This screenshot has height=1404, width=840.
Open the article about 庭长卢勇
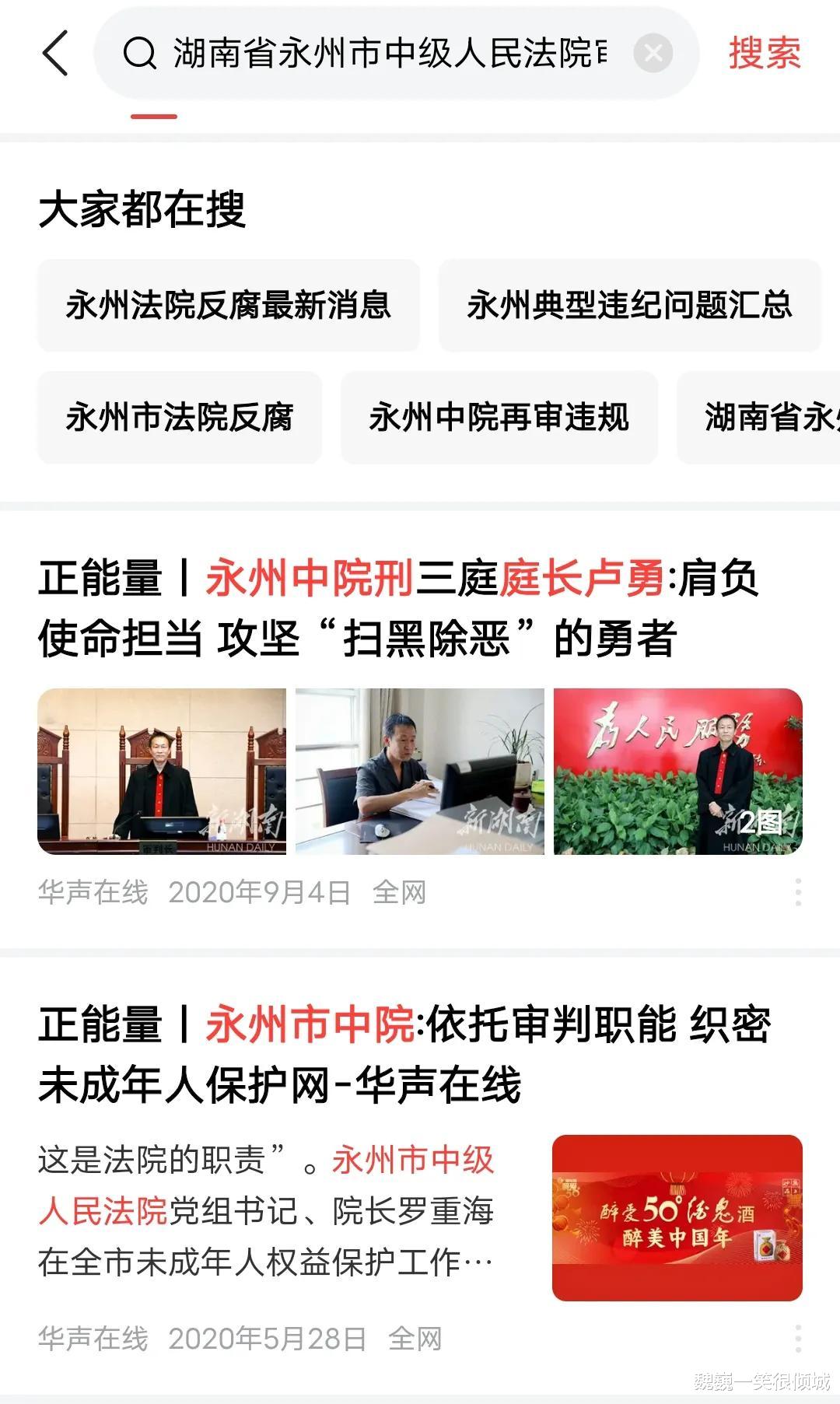tap(398, 608)
